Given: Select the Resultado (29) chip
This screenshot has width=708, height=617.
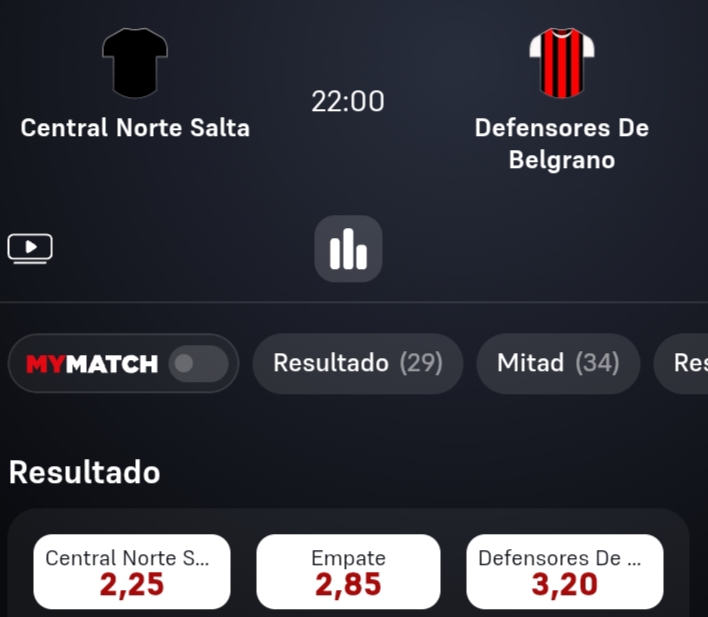Looking at the screenshot, I should 358,363.
